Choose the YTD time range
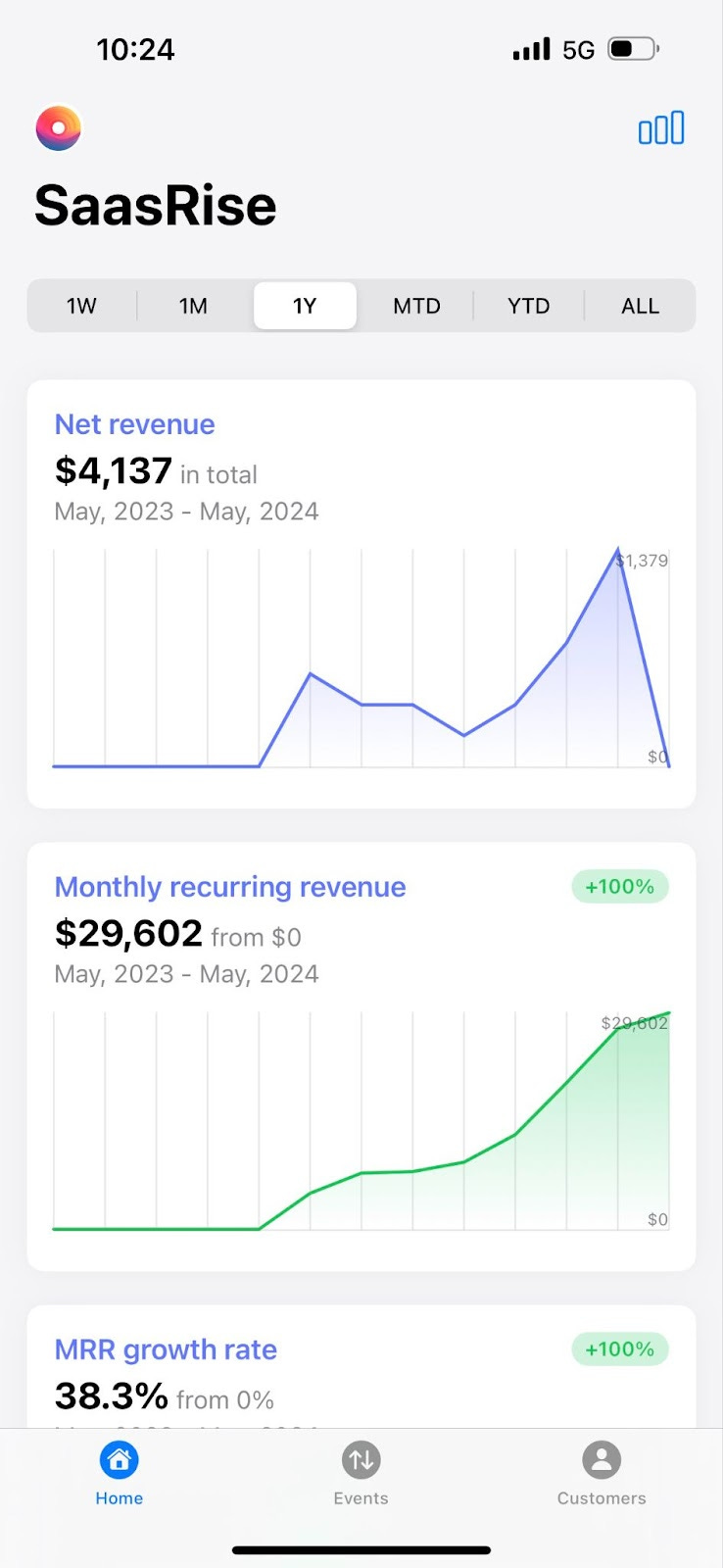 coord(528,306)
